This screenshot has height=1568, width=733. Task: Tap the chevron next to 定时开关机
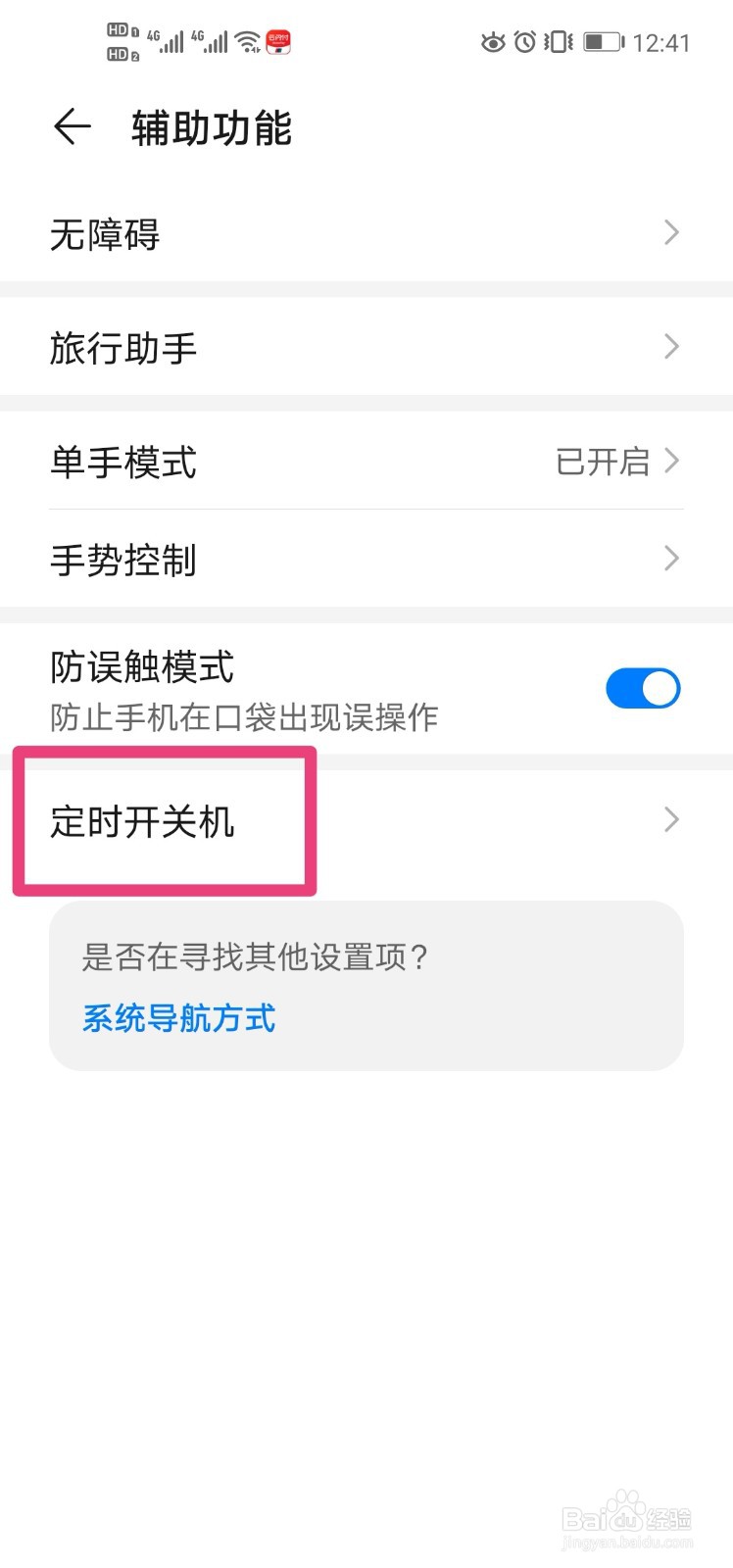(x=671, y=820)
